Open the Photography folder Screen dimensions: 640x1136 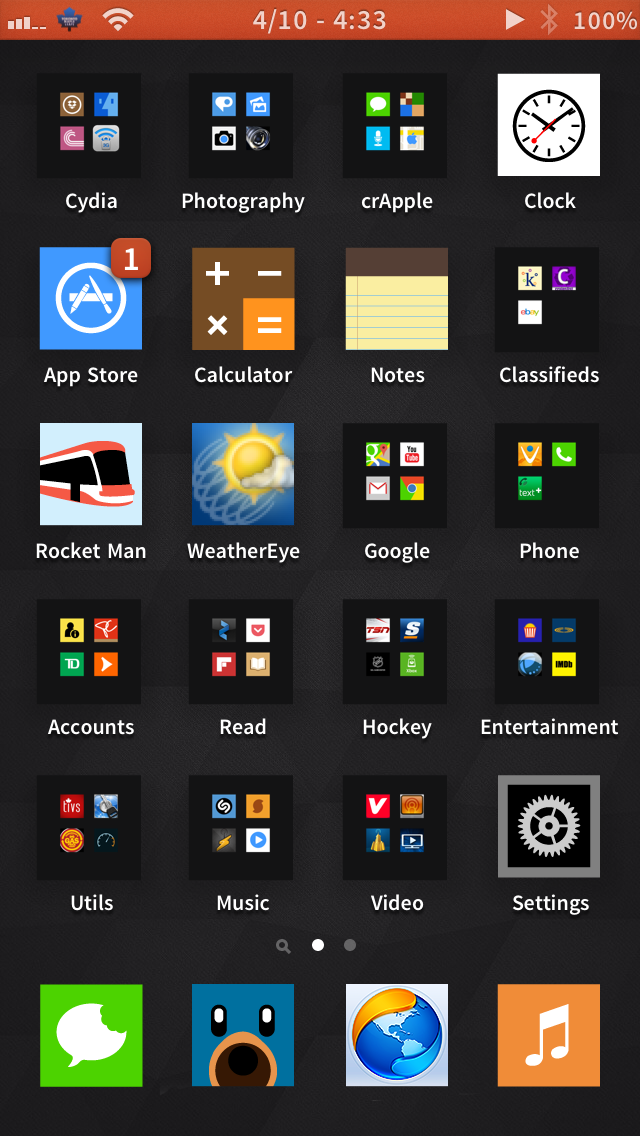point(242,126)
